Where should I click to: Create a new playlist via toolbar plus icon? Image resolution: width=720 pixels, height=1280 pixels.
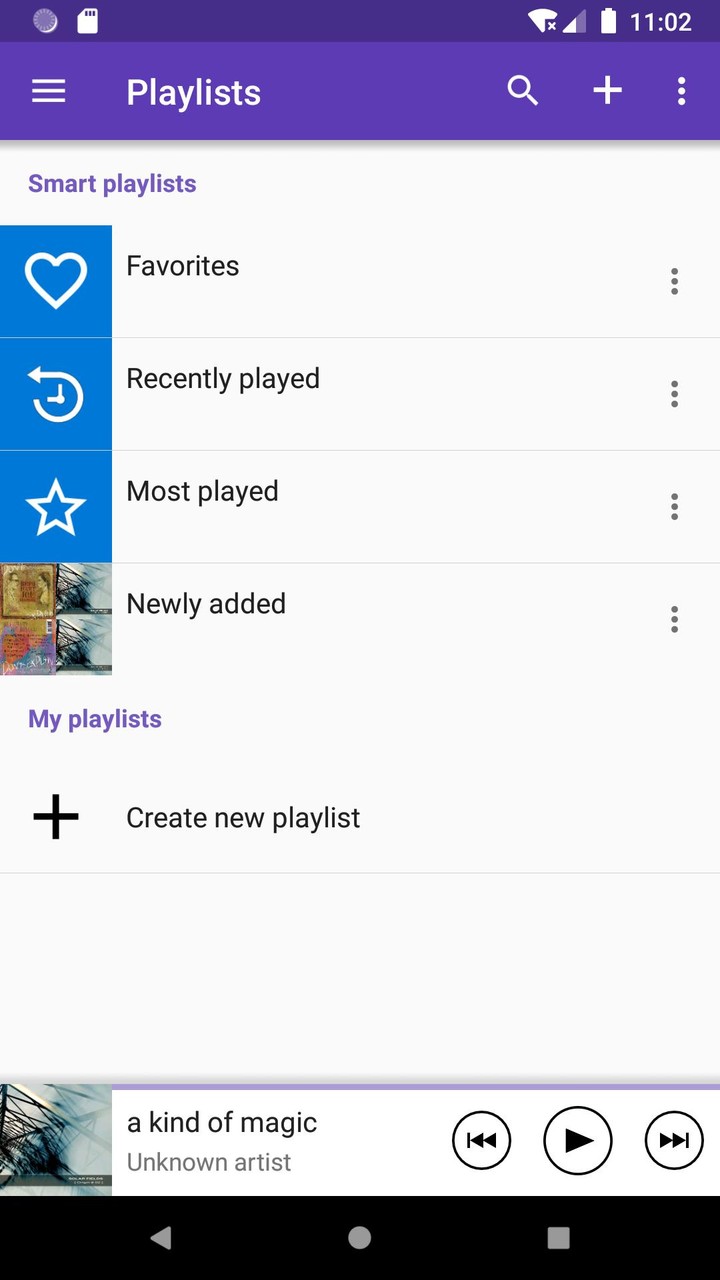(x=607, y=91)
